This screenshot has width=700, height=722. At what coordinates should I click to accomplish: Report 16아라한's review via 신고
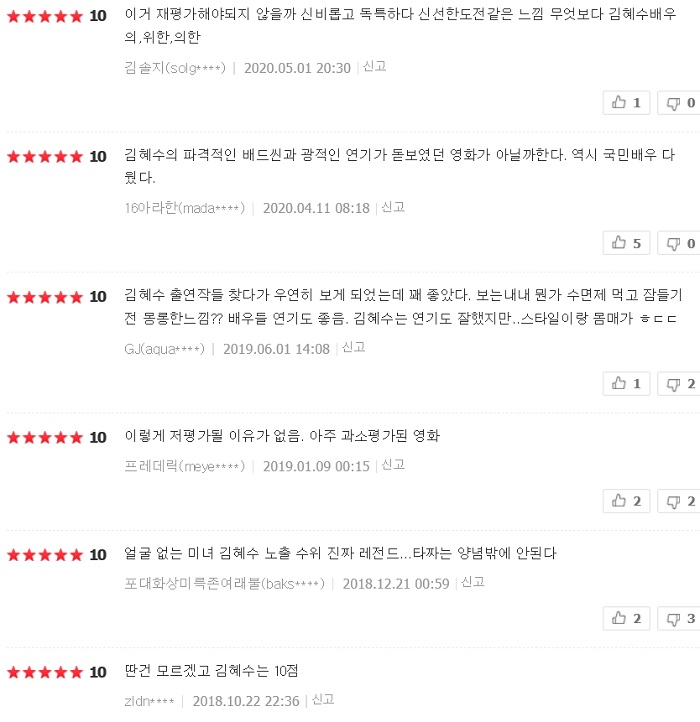click(392, 207)
